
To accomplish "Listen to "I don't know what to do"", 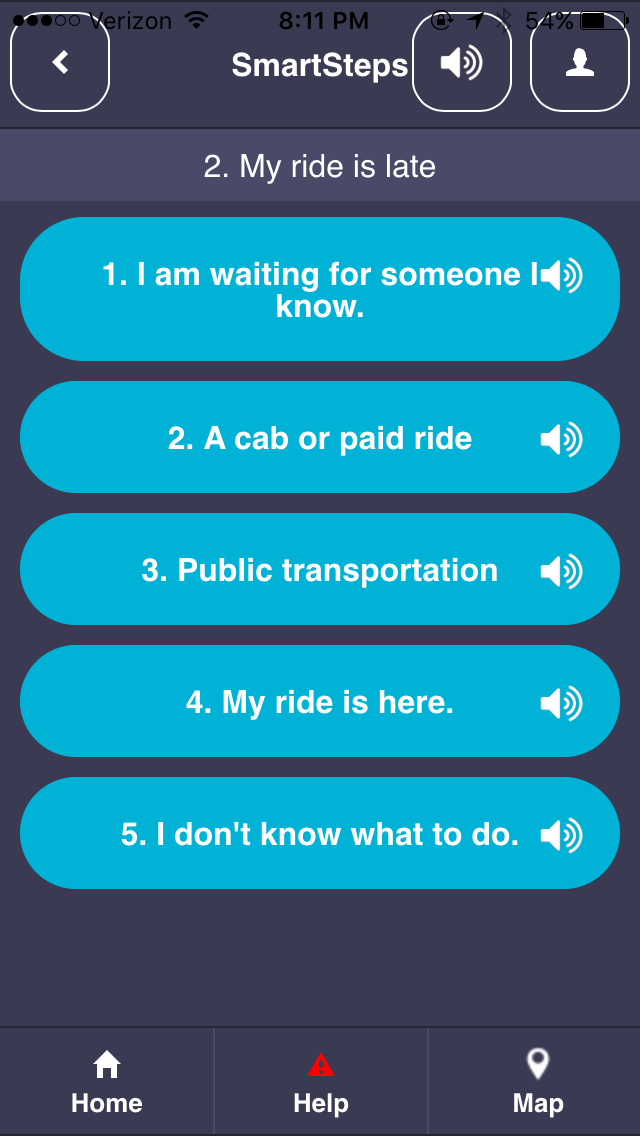I will (x=561, y=835).
